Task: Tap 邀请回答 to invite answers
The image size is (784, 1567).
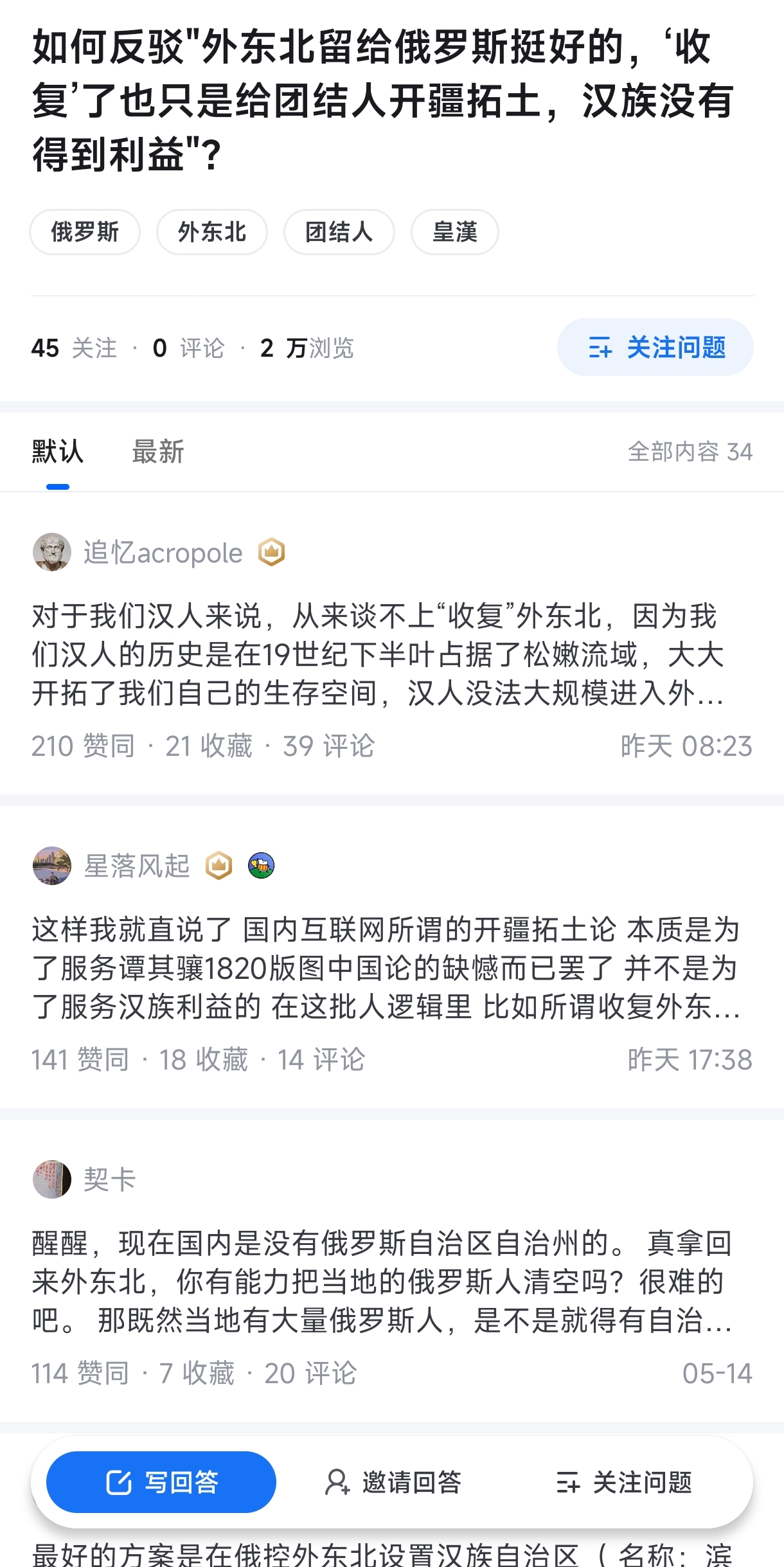Action: click(393, 1482)
